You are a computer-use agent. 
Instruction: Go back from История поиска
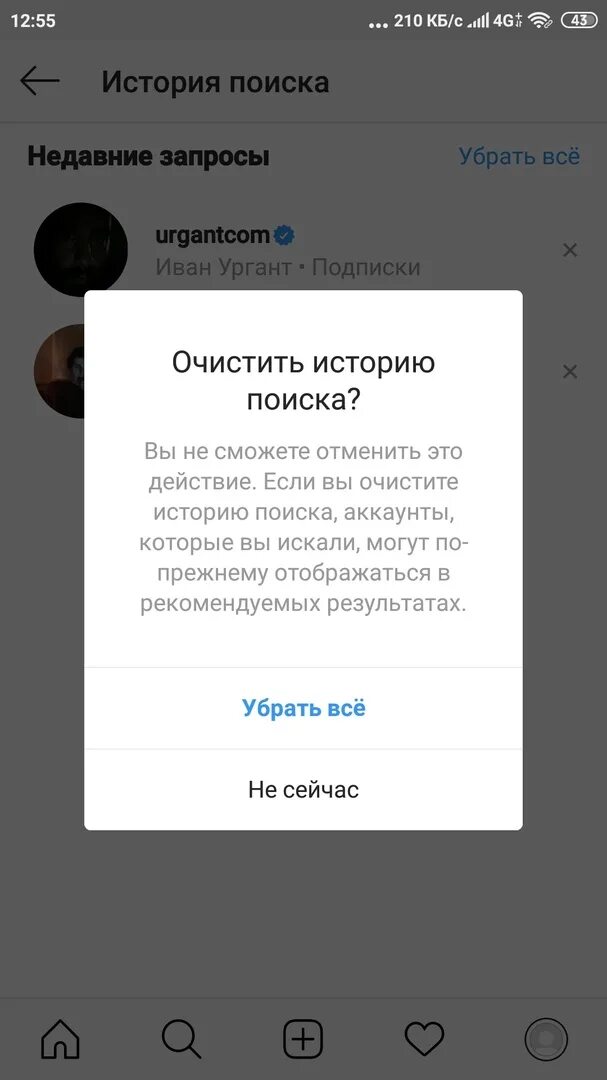click(x=40, y=81)
